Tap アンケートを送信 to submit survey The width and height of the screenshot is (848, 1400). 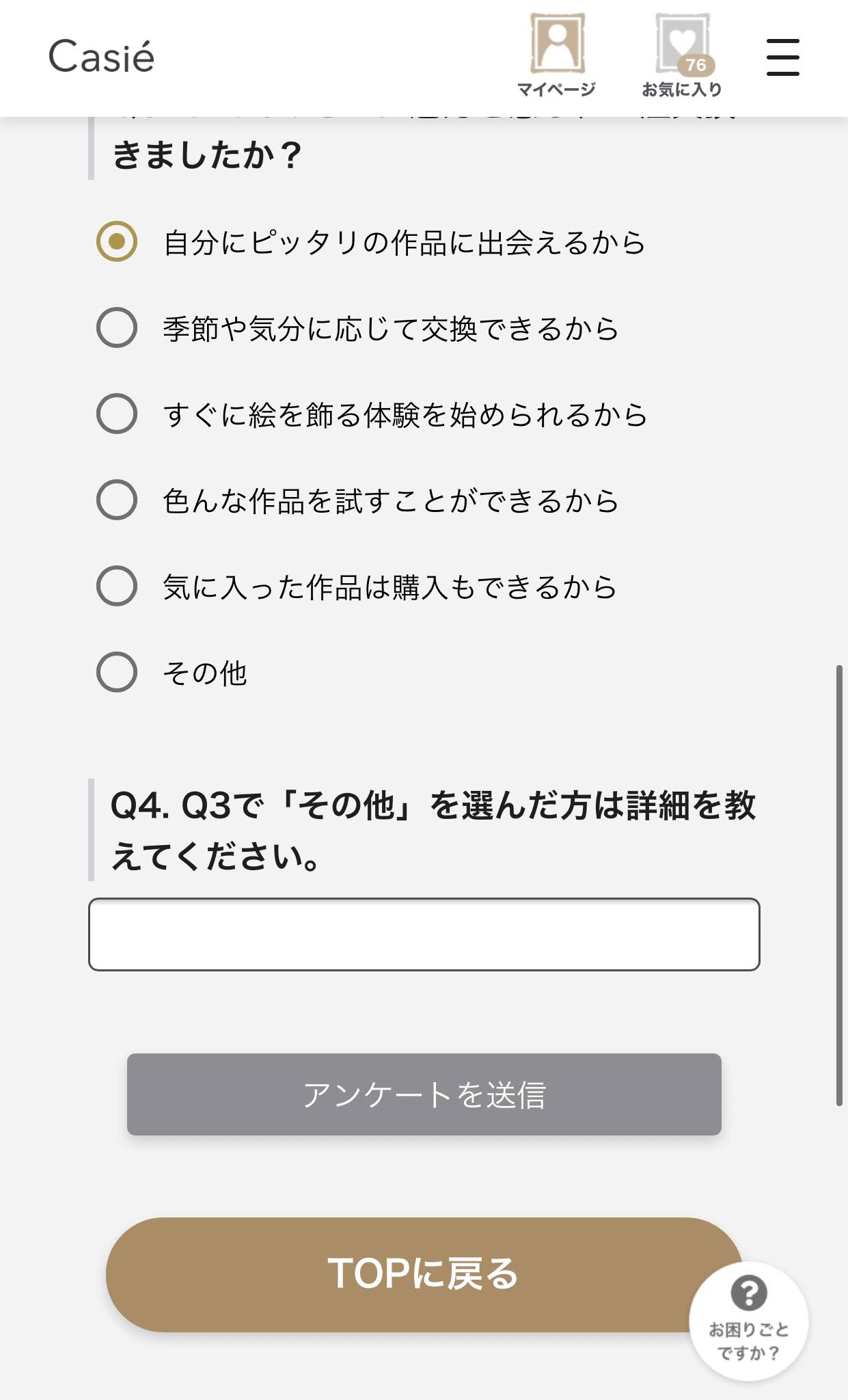pyautogui.click(x=424, y=1094)
